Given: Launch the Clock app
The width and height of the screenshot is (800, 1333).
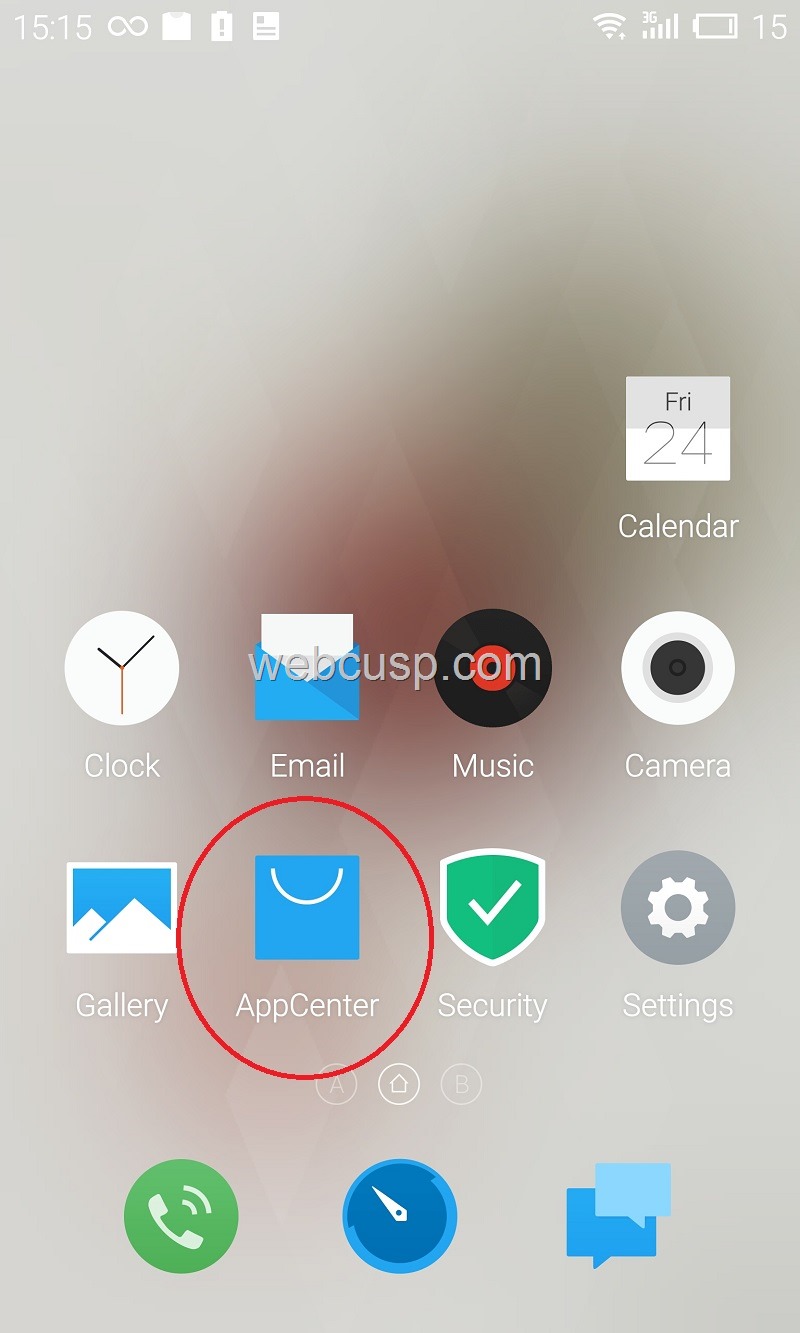Looking at the screenshot, I should coord(122,668).
